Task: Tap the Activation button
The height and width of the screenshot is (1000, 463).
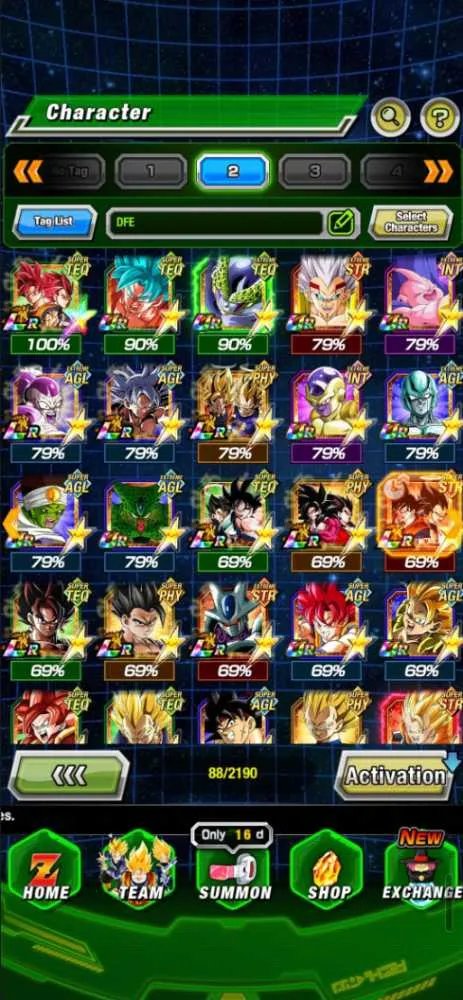Action: [x=395, y=775]
